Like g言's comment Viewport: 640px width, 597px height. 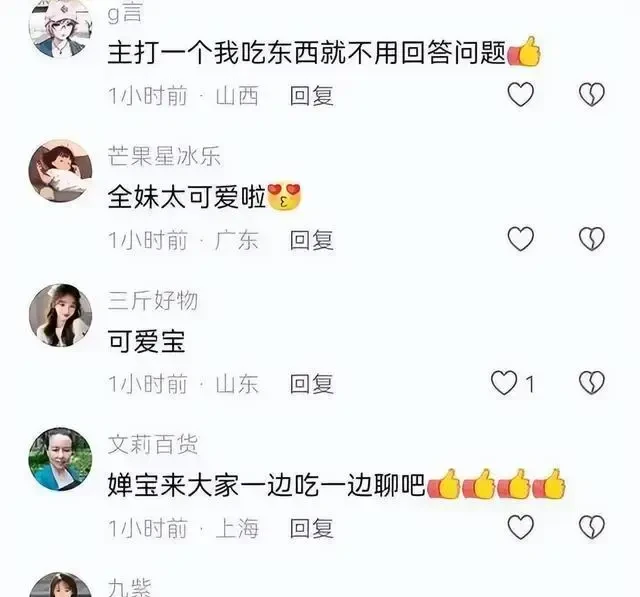pyautogui.click(x=520, y=95)
